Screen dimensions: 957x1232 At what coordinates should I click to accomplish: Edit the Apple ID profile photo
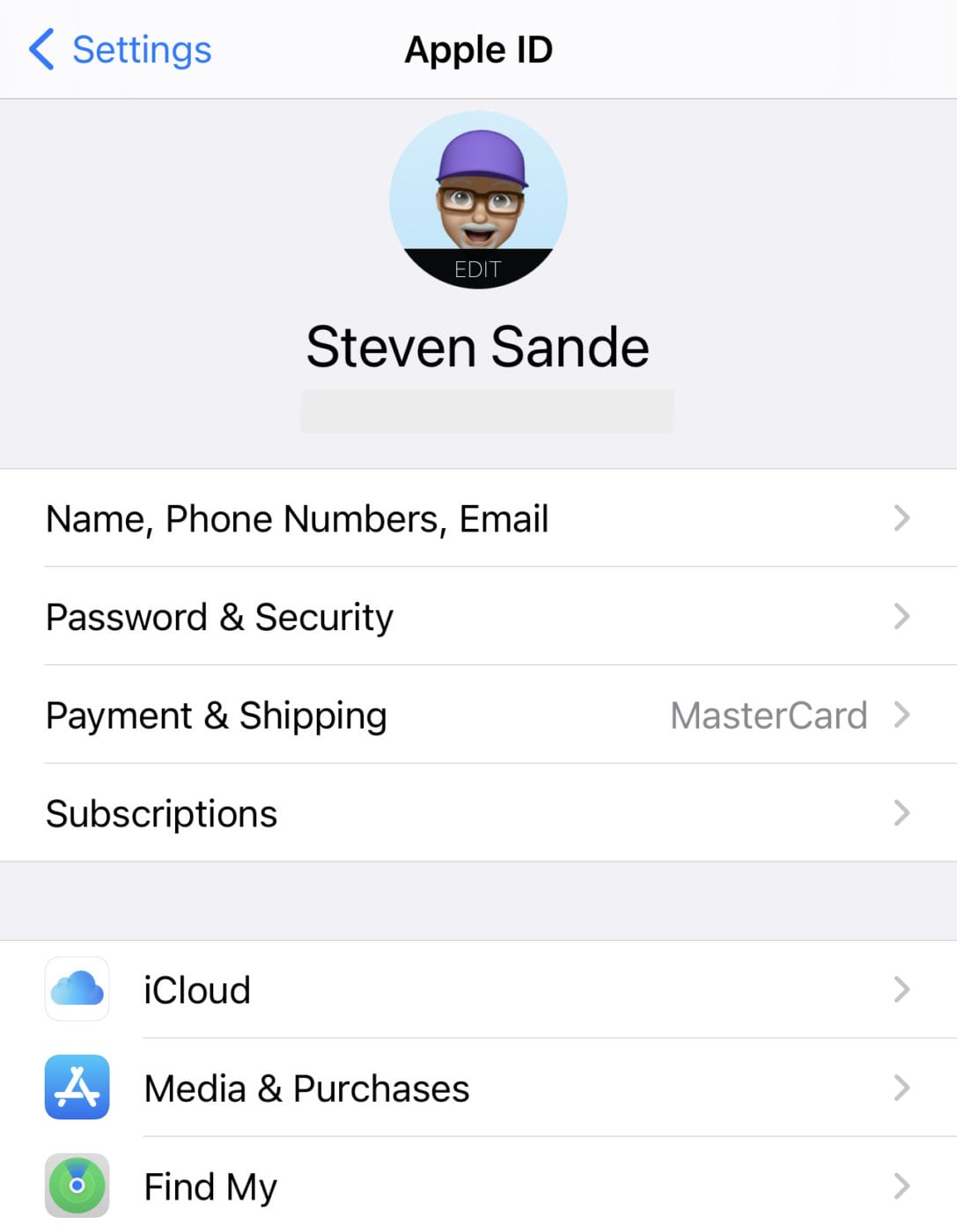coord(478,201)
